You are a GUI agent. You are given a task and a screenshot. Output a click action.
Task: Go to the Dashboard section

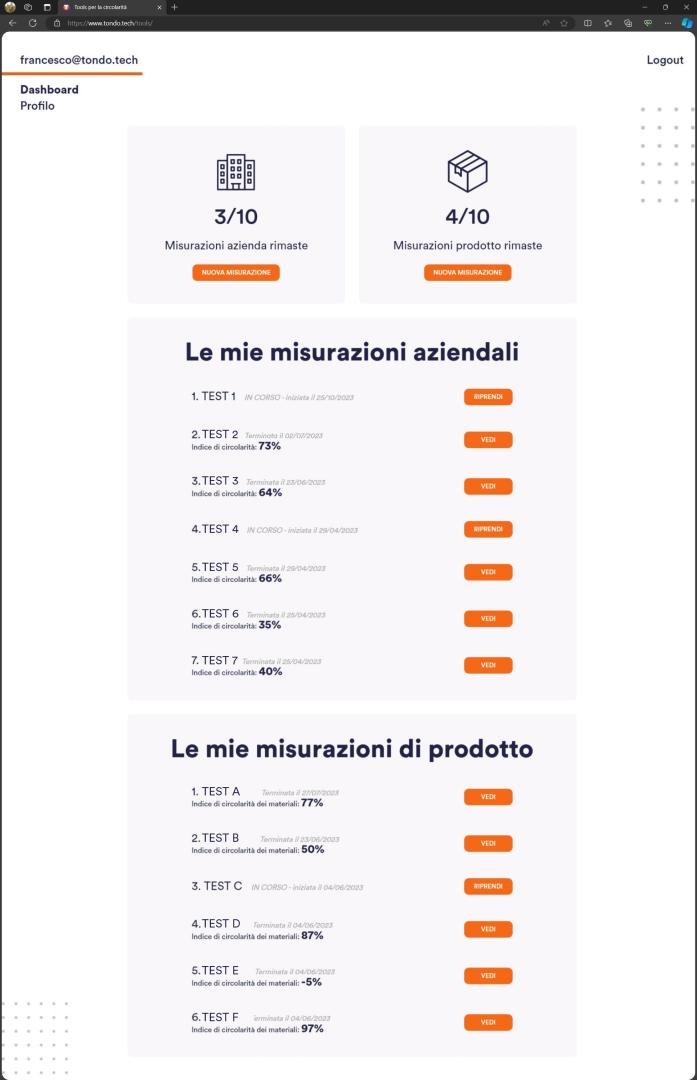click(49, 90)
